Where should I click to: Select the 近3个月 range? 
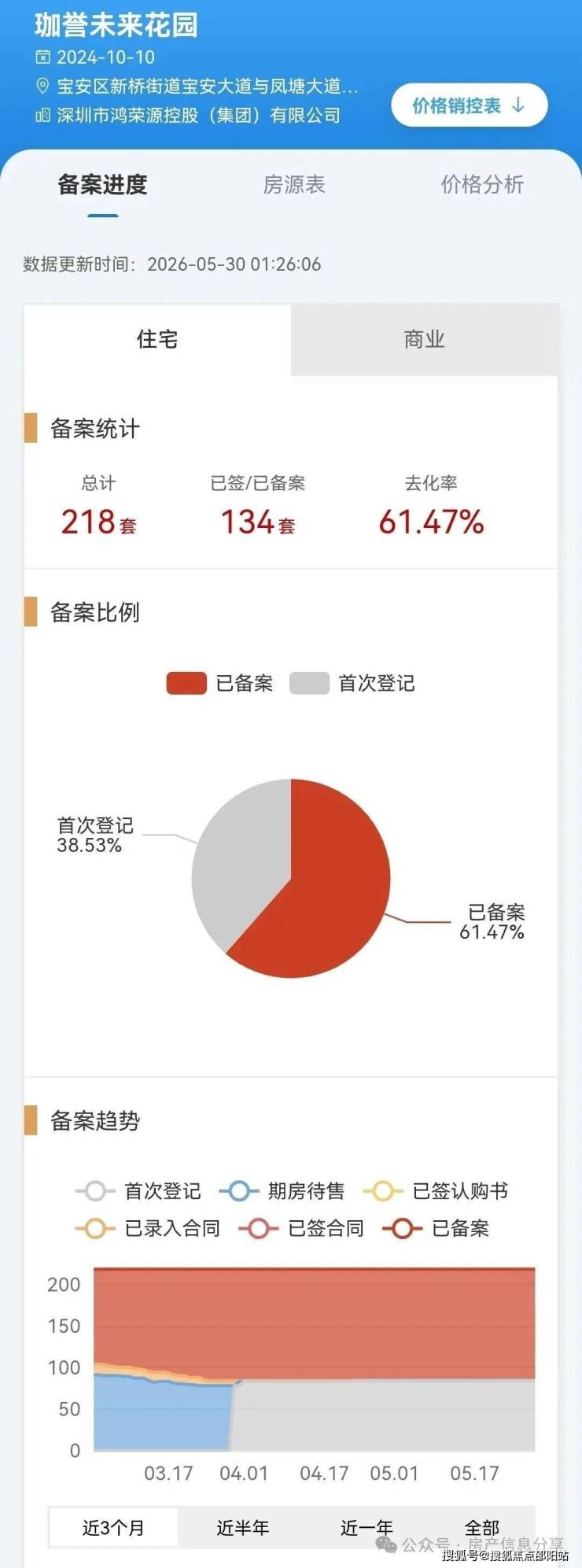(x=114, y=1528)
